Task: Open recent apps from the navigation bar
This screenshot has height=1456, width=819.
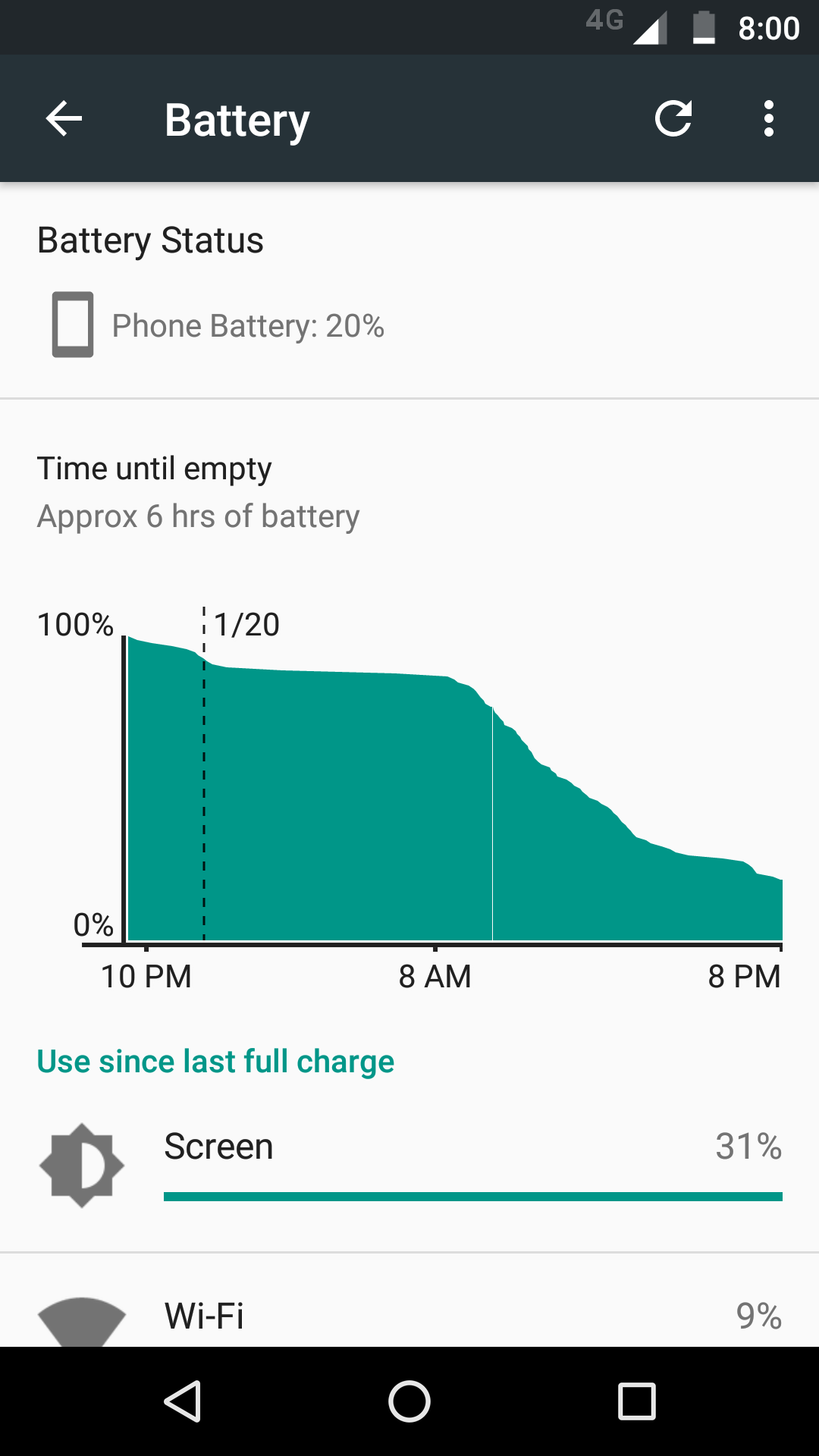Action: (x=636, y=1401)
